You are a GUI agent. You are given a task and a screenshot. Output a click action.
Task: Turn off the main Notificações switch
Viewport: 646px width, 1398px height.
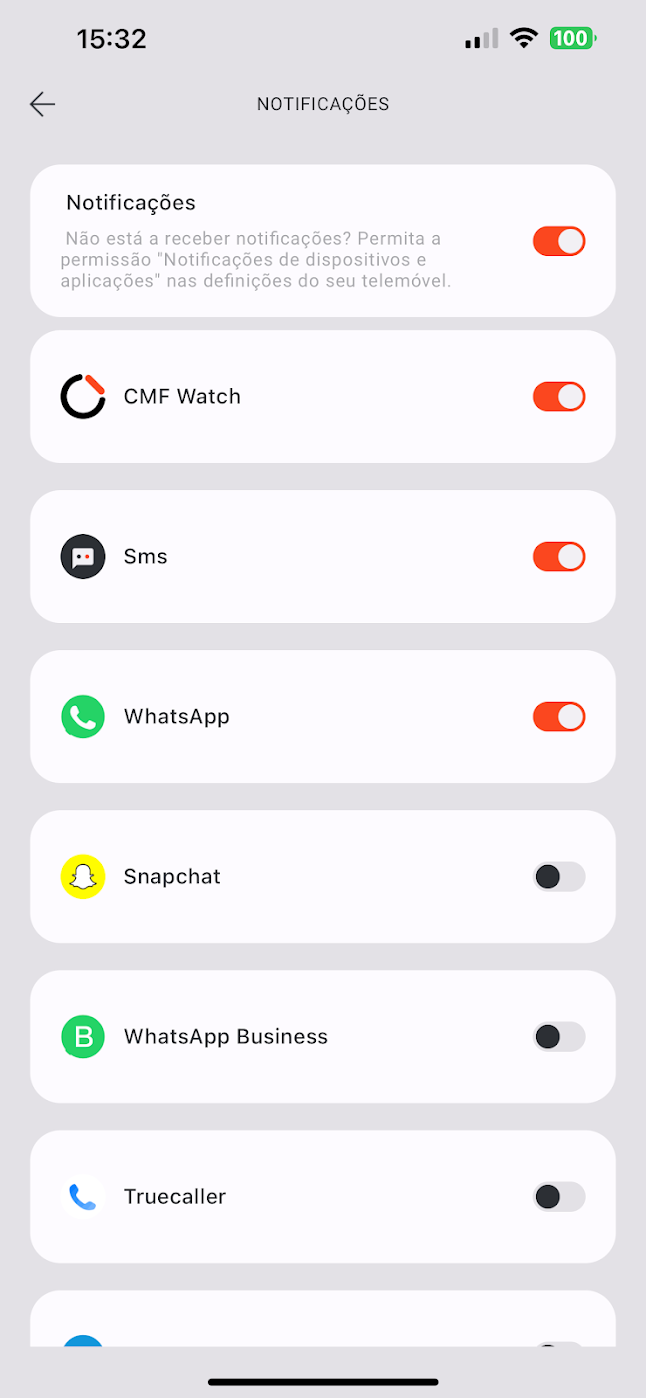tap(559, 241)
